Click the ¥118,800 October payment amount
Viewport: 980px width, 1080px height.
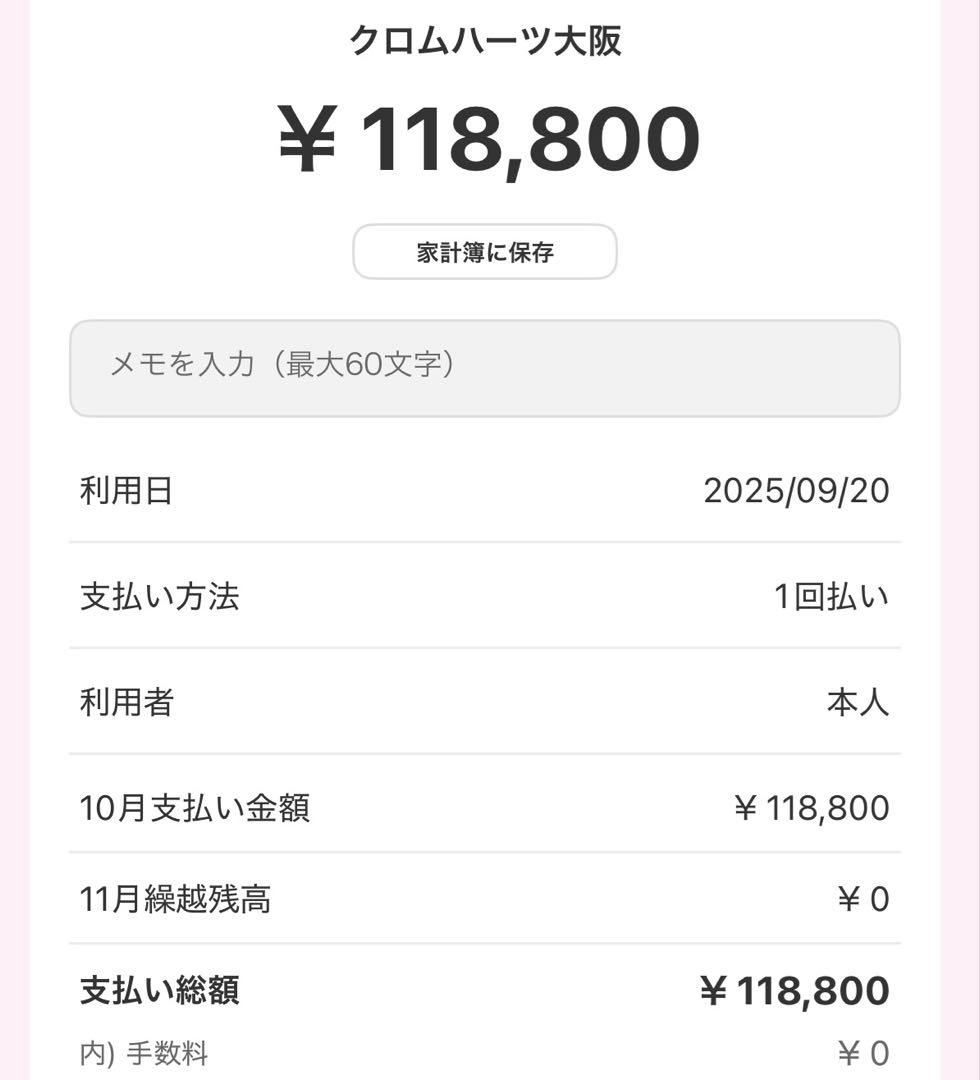point(812,805)
